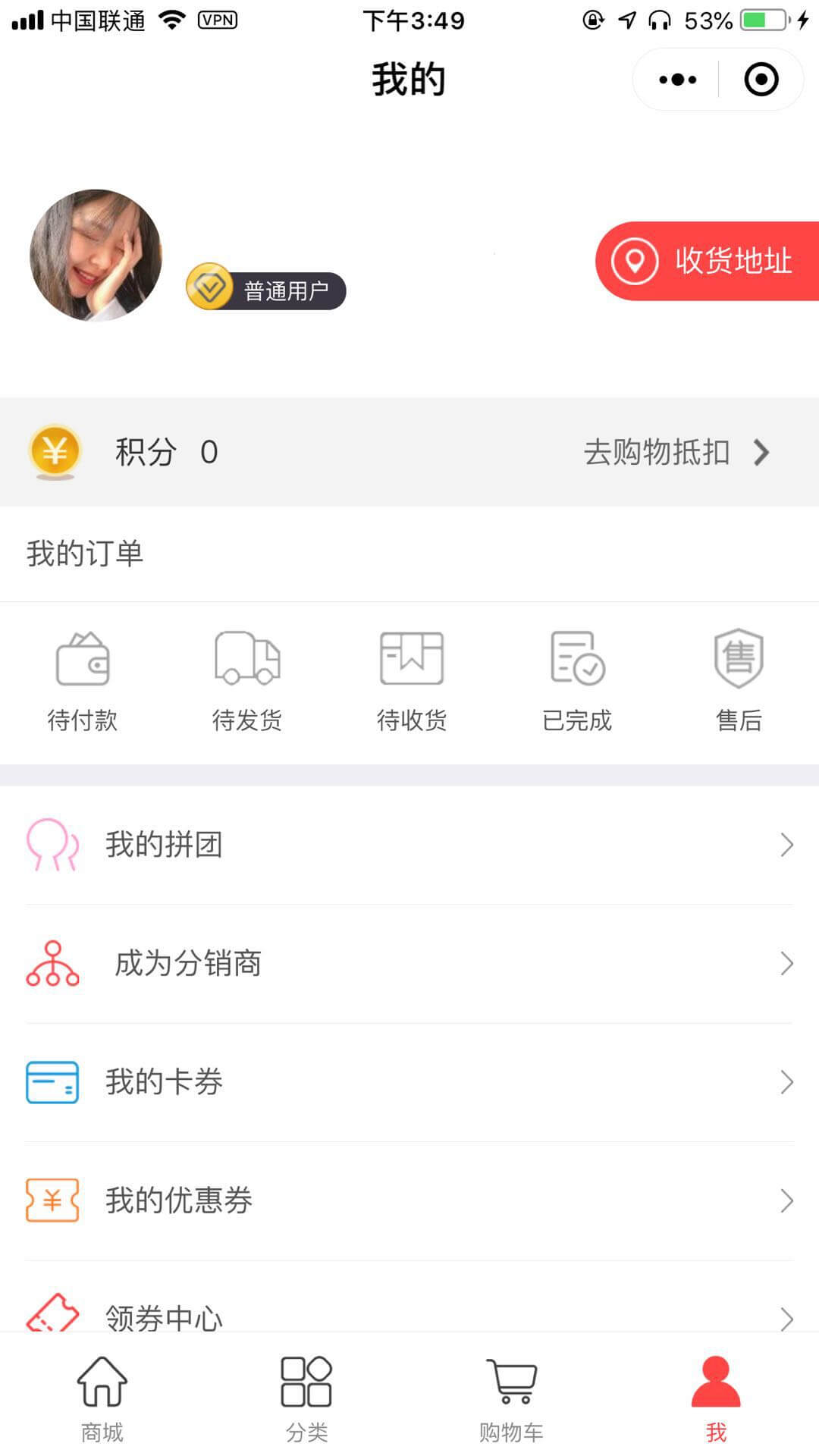The width and height of the screenshot is (819, 1456).
Task: View 已完成 completed orders
Action: 577,680
